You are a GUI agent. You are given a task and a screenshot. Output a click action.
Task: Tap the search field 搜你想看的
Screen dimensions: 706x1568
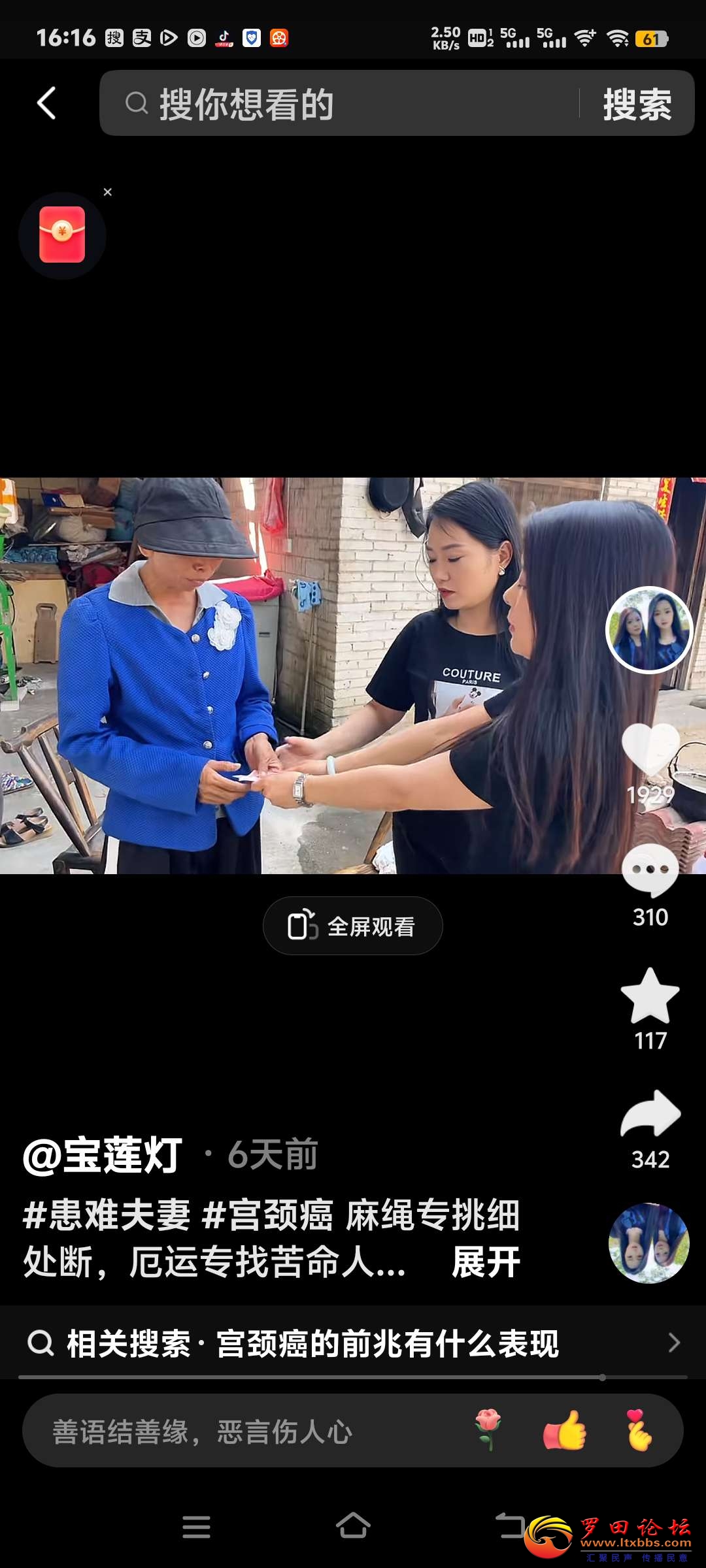click(340, 104)
